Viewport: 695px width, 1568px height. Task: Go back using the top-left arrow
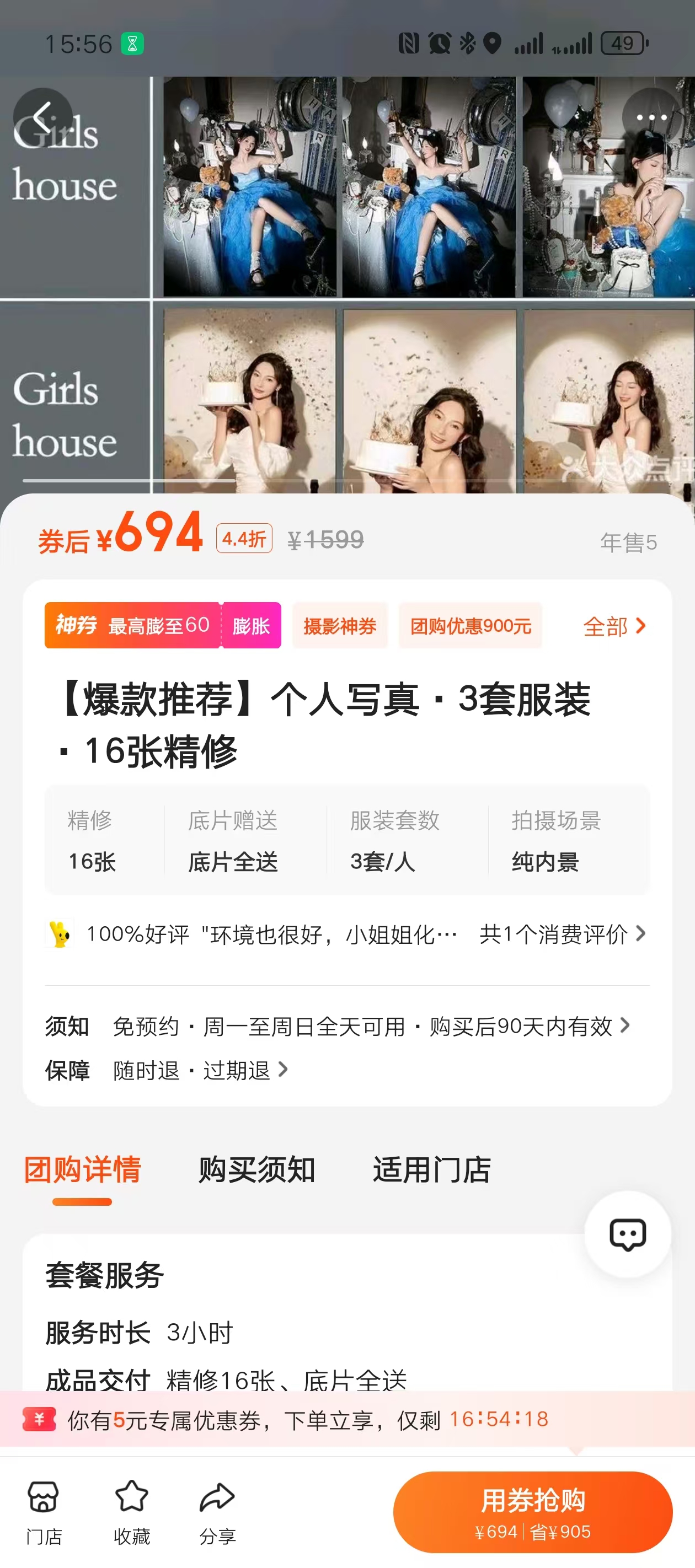[x=42, y=117]
